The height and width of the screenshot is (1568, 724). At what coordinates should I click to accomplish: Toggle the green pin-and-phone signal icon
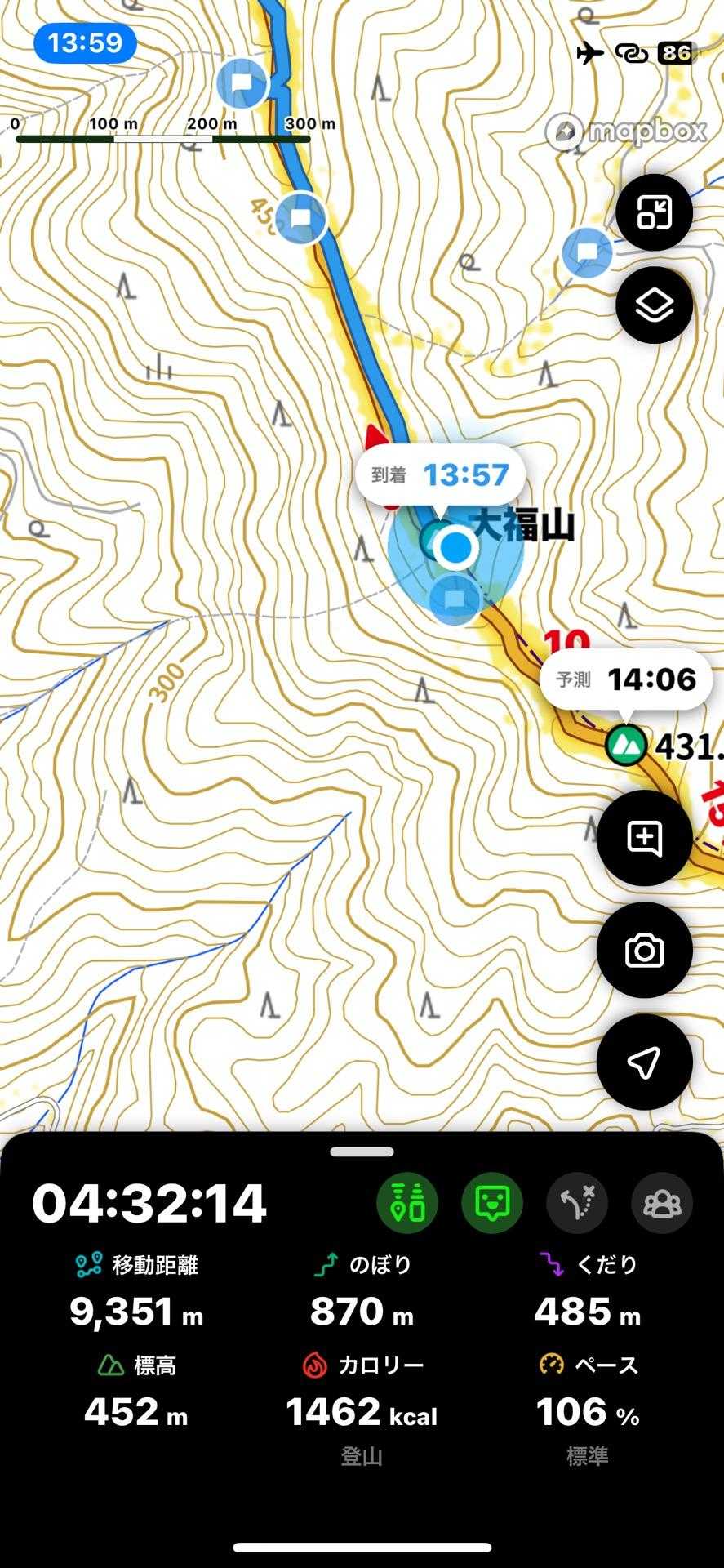407,1203
